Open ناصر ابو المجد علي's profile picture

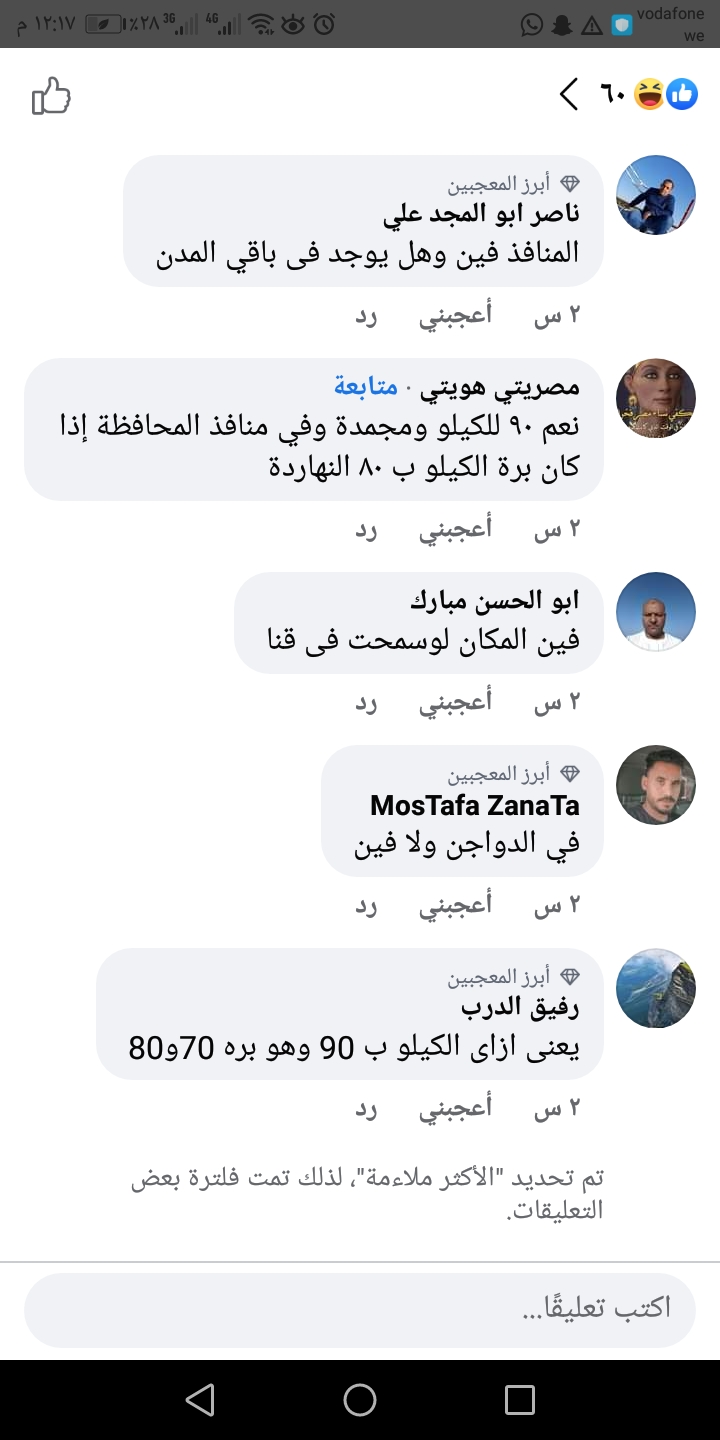tap(655, 195)
